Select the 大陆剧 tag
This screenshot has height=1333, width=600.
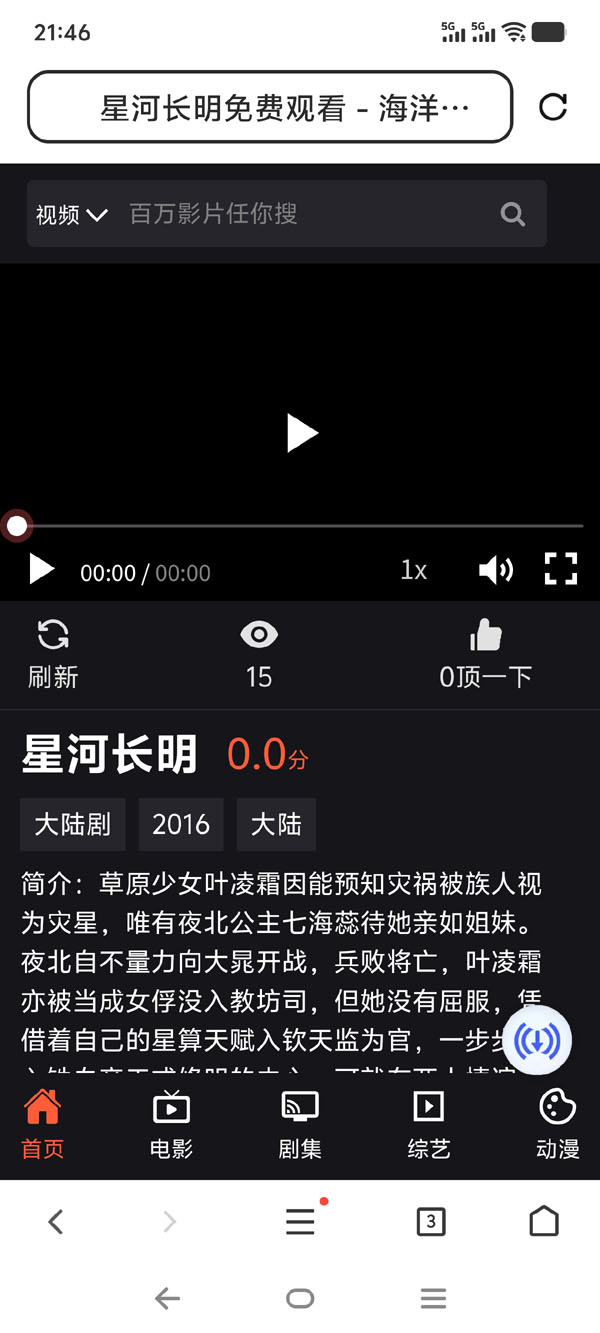(x=72, y=824)
